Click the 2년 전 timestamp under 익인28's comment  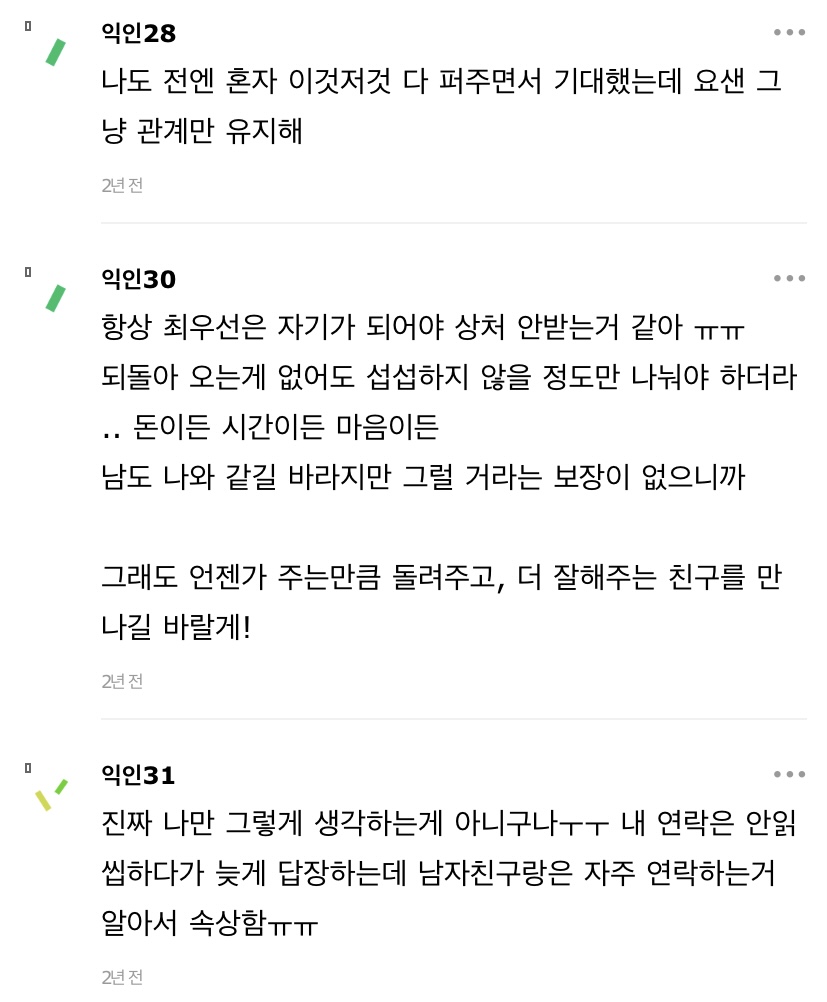(121, 184)
